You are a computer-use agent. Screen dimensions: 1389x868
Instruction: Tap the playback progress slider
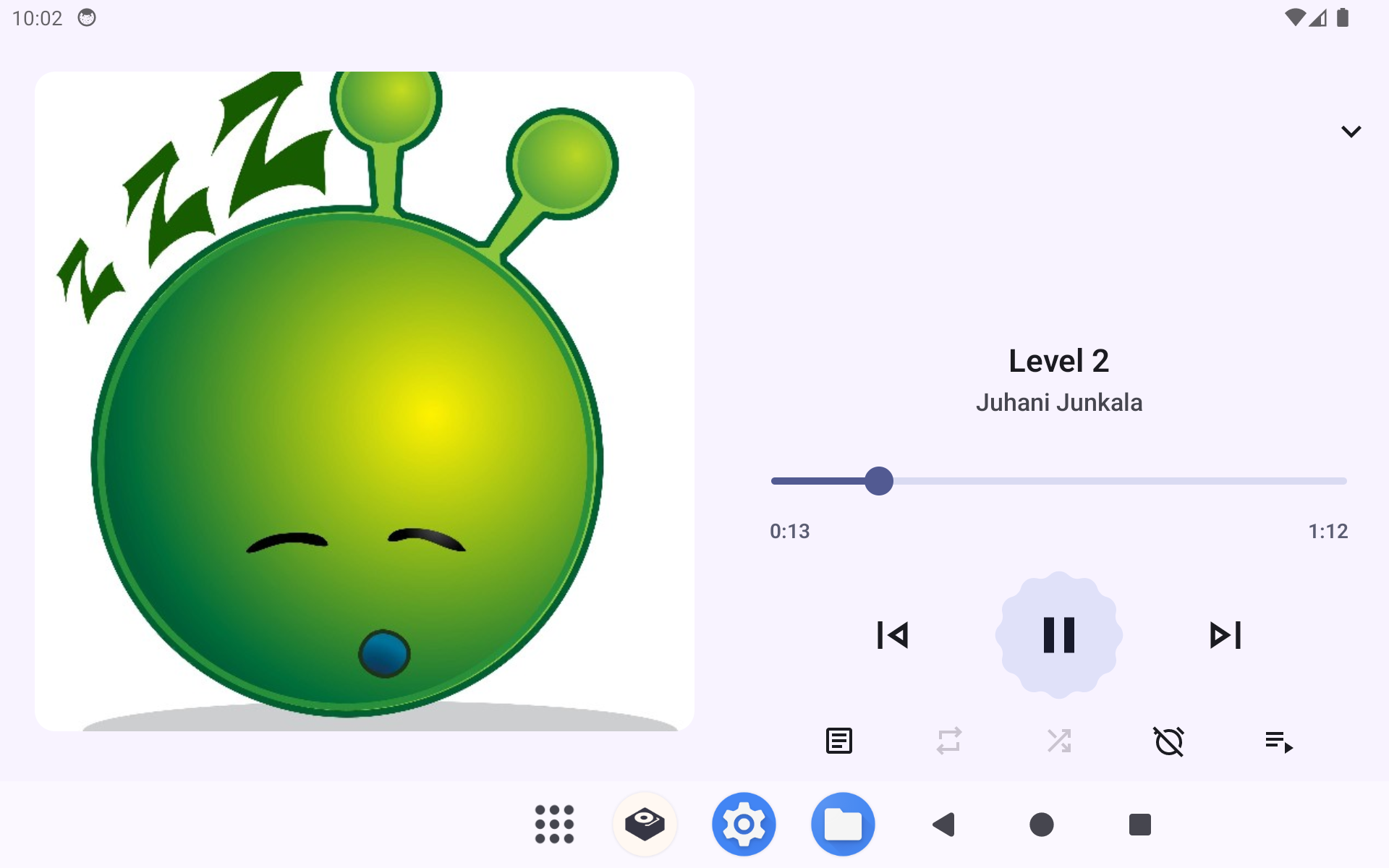pos(1058,481)
